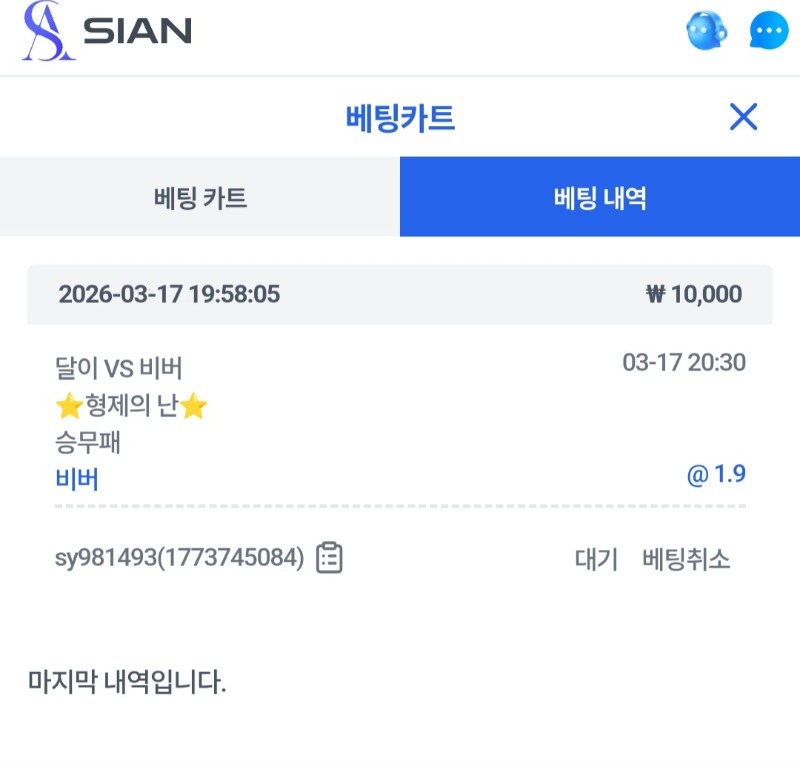The width and height of the screenshot is (800, 767).
Task: Copy bet ID sy981493 with clipboard icon
Action: 329,558
